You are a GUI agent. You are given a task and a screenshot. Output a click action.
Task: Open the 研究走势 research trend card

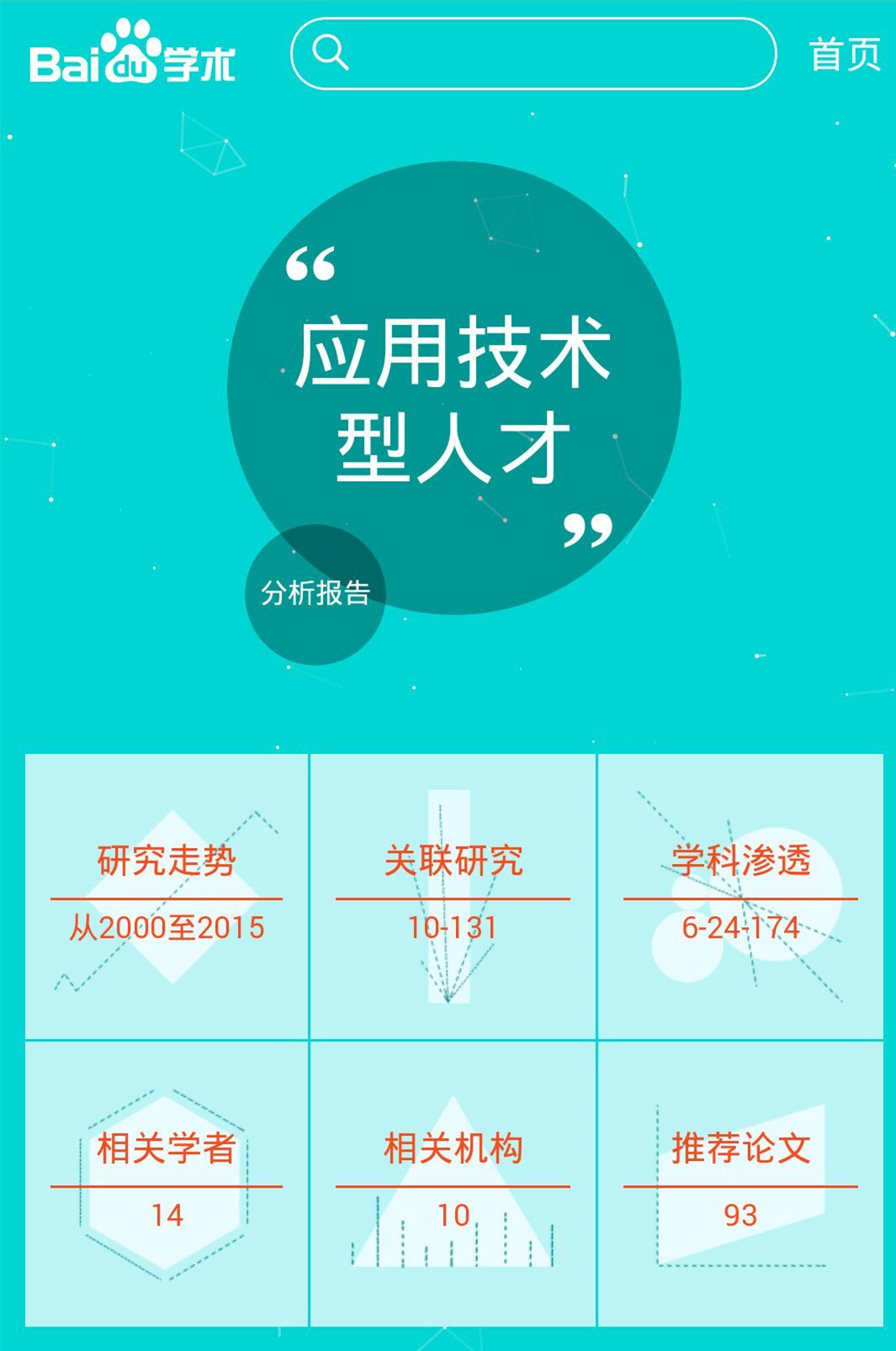(x=167, y=896)
